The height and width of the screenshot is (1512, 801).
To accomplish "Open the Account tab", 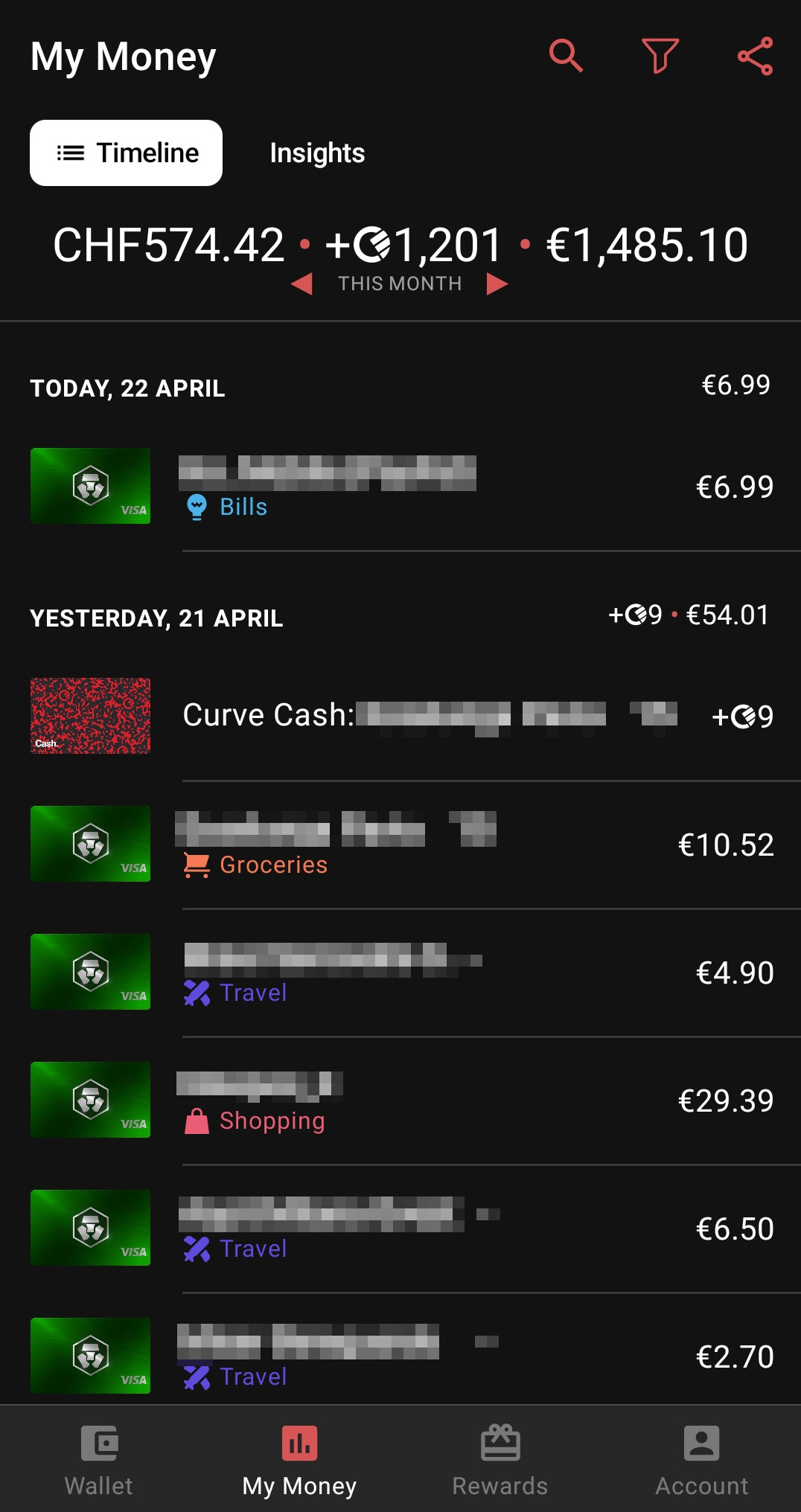I will tap(701, 1459).
